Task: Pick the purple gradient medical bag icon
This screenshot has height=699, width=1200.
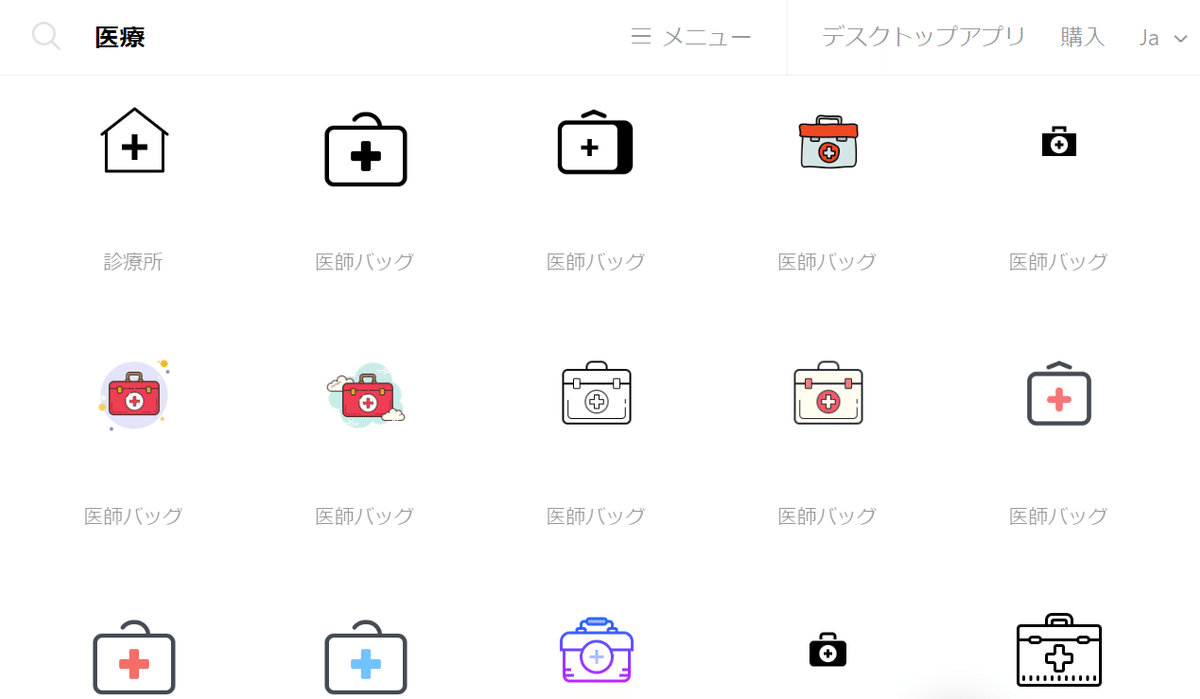Action: pos(596,651)
